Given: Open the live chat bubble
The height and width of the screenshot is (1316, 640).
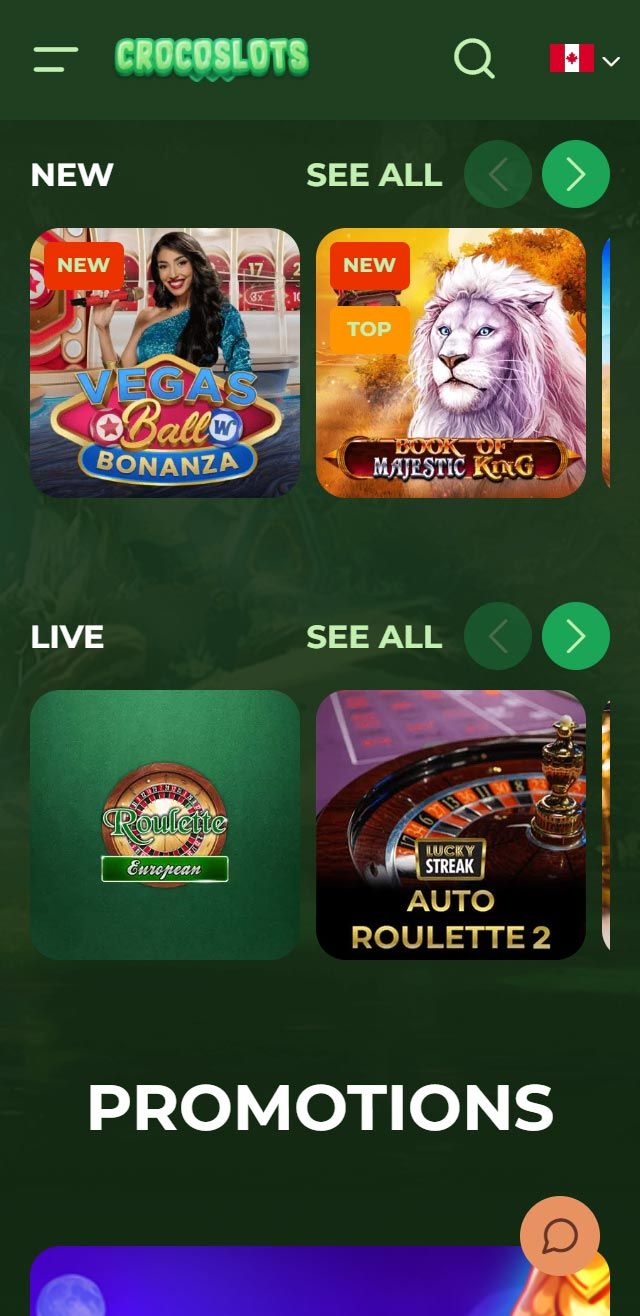Looking at the screenshot, I should 560,1236.
